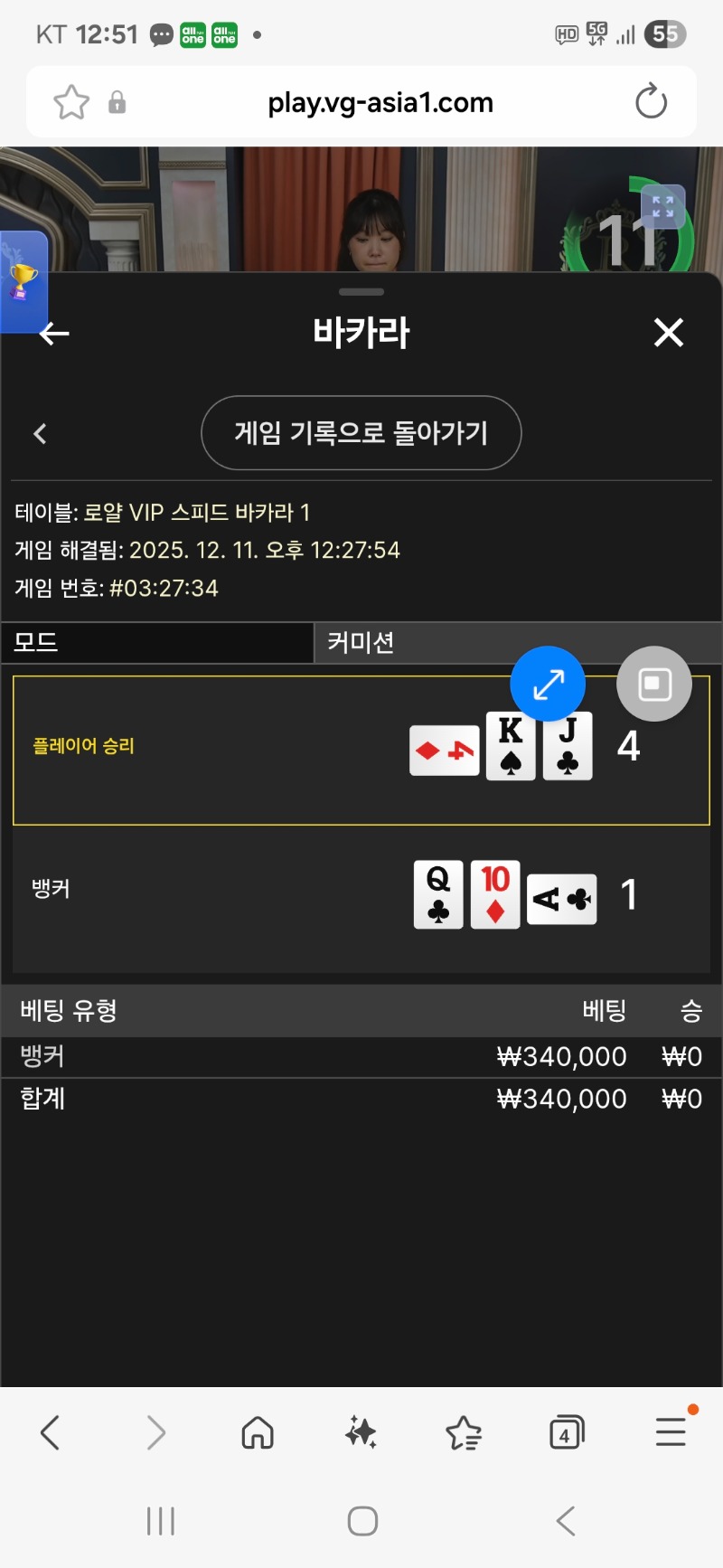Tap the address bar showing play.vg-asia1.com
Viewport: 723px width, 1568px height.
coord(380,102)
